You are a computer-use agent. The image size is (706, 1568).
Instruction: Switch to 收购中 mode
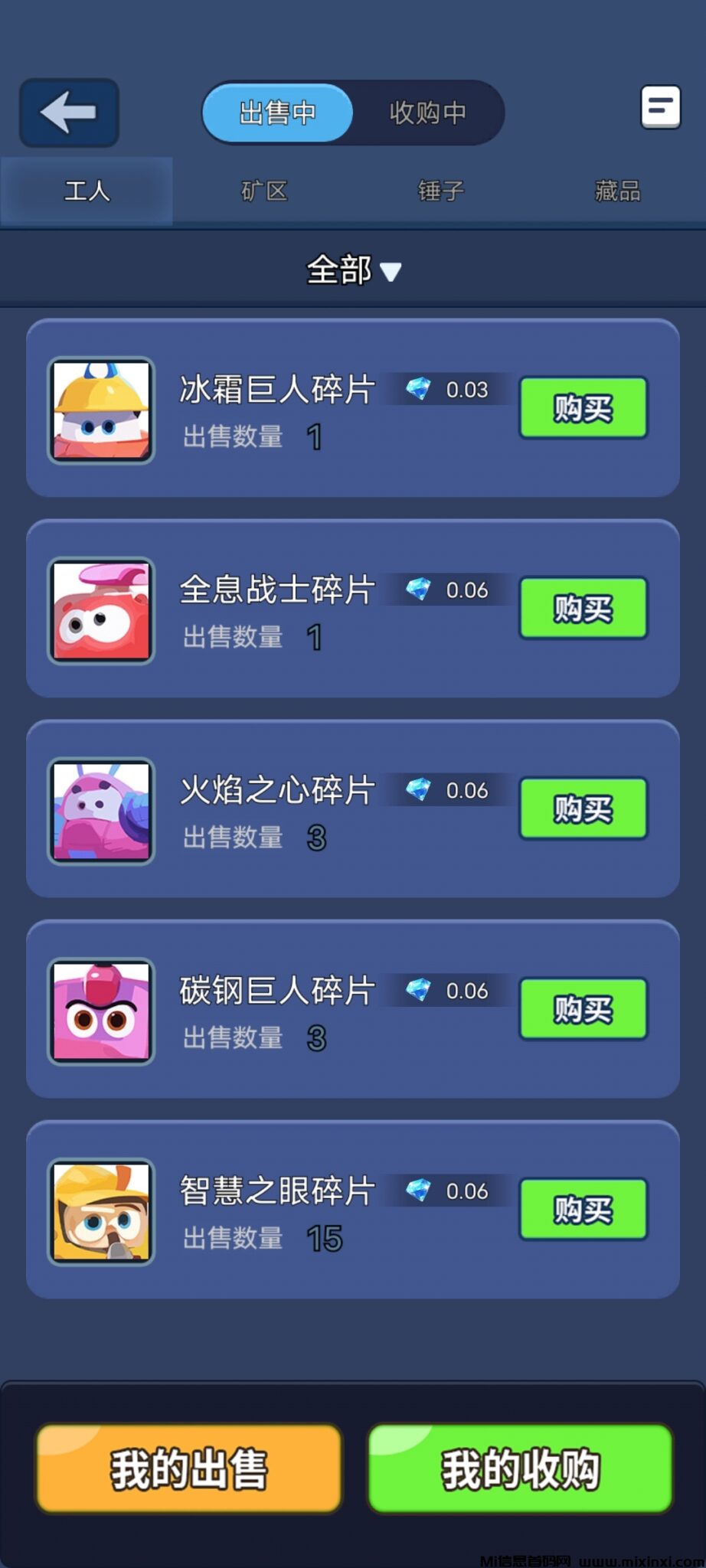[429, 113]
